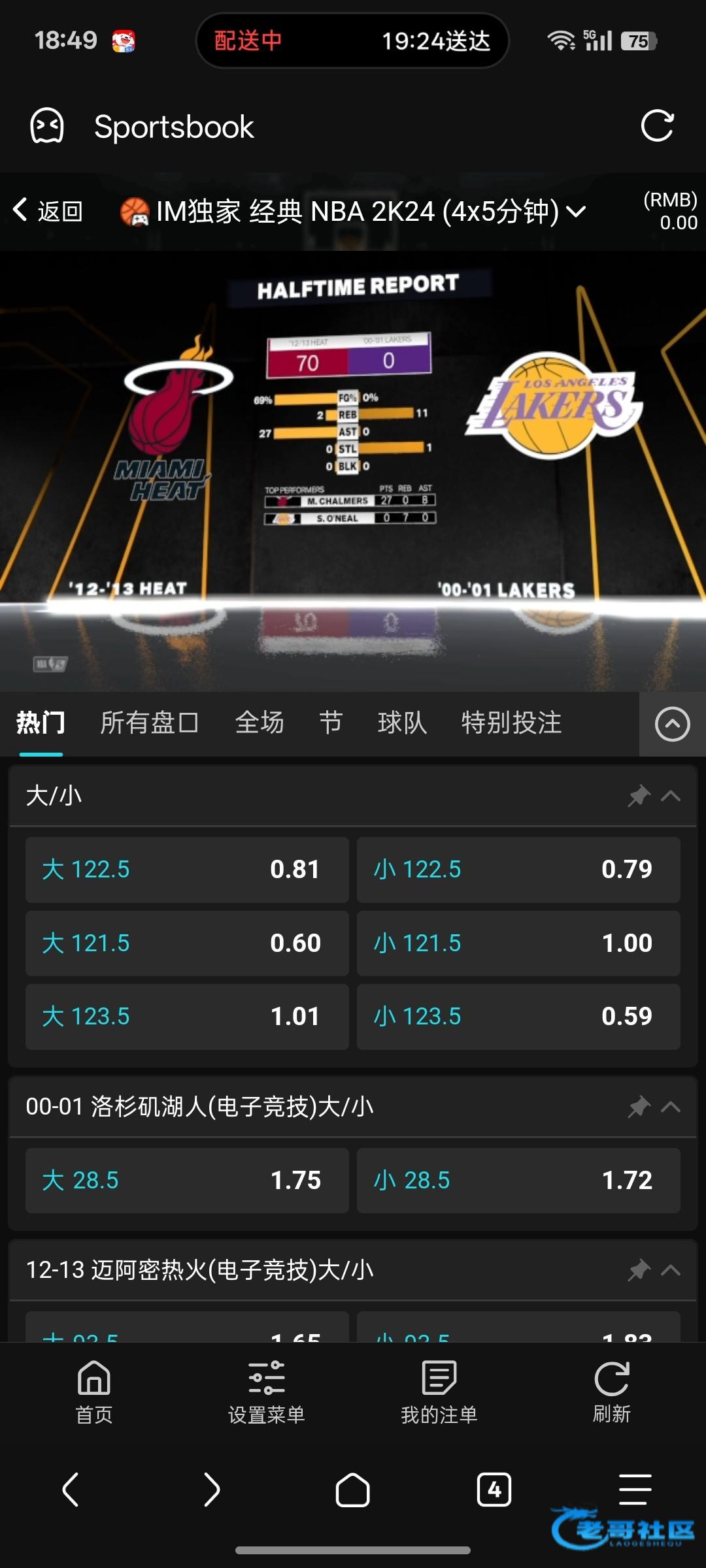Viewport: 706px width, 1568px height.
Task: Bet 小 28.5 on 洛杉矶湖人 at 1.72
Action: [x=518, y=1181]
